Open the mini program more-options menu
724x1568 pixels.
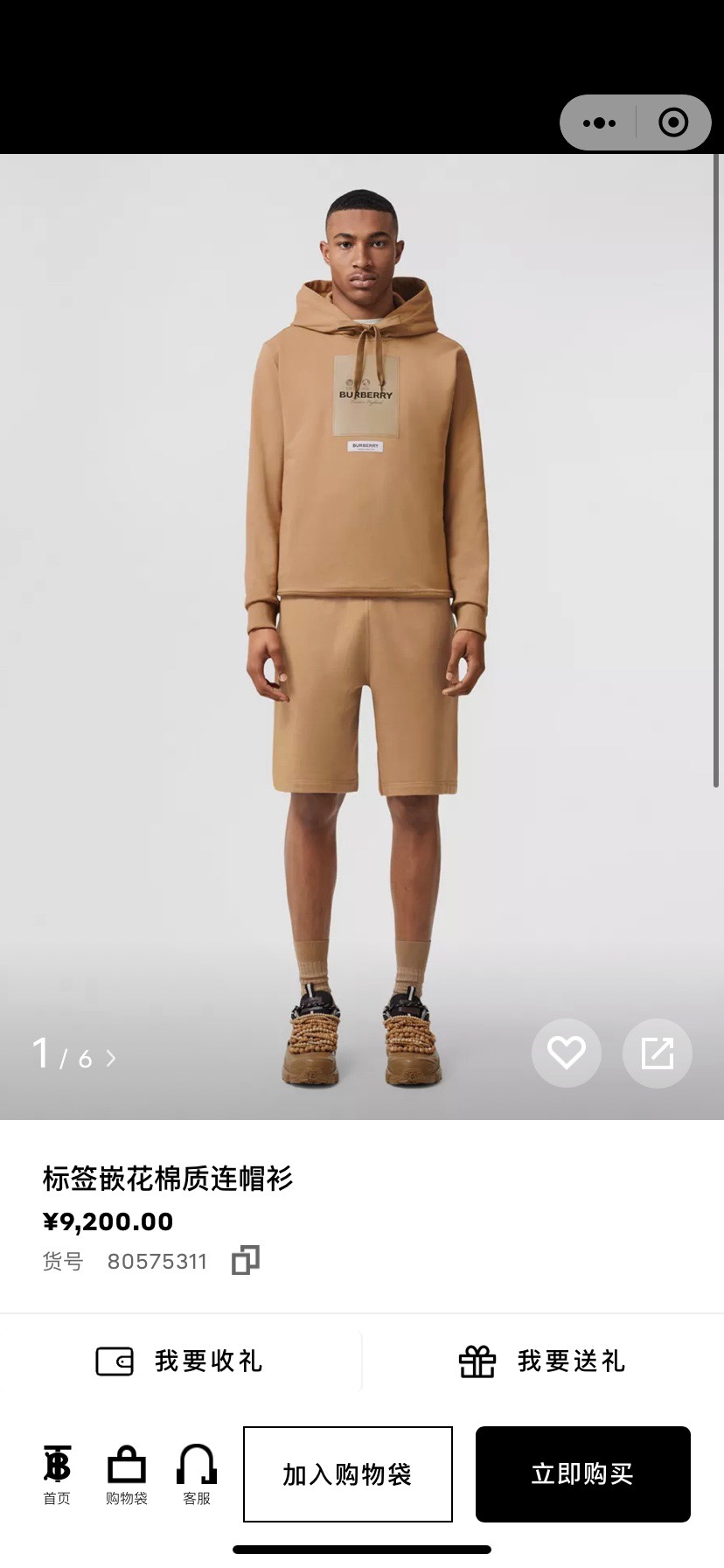click(599, 122)
